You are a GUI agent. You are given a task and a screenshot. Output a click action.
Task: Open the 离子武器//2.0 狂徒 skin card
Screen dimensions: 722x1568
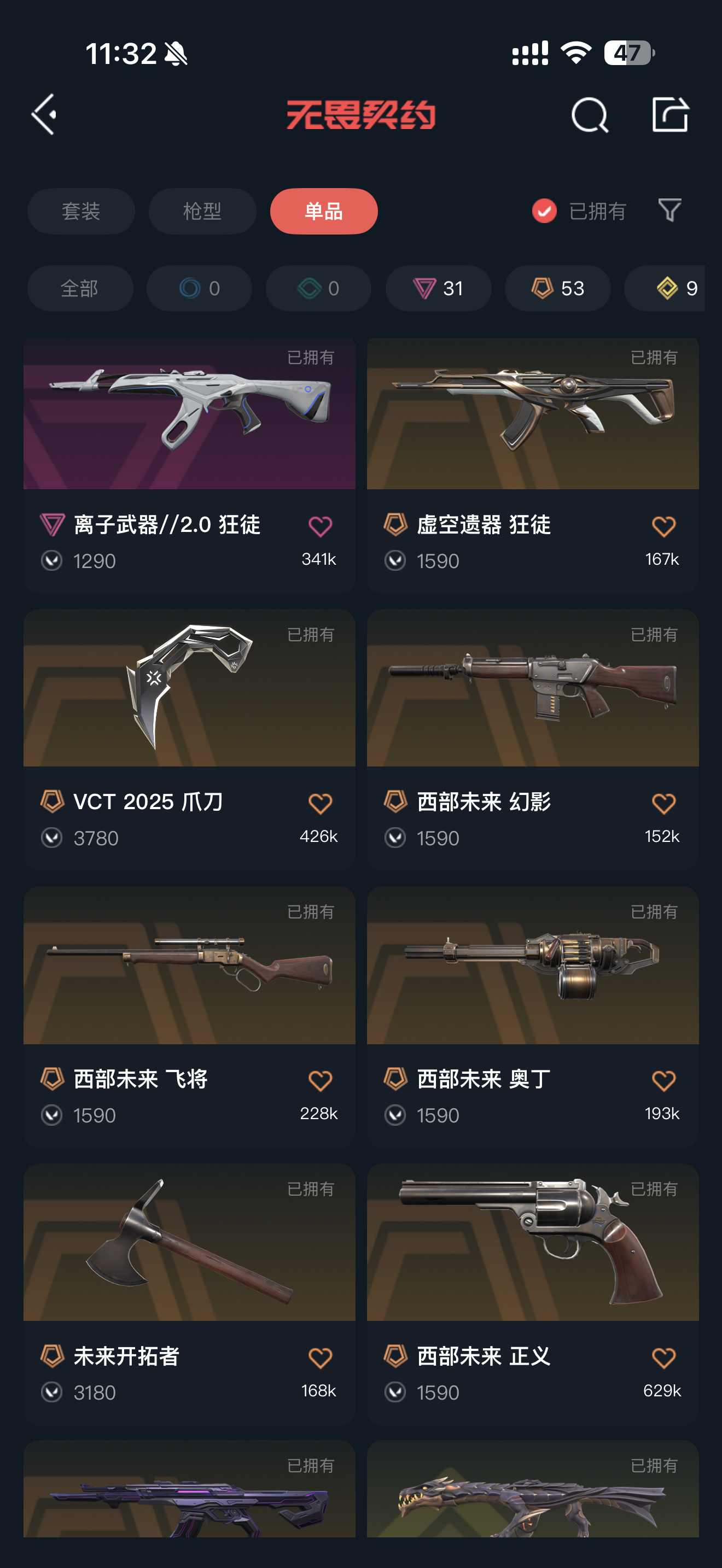pos(189,414)
